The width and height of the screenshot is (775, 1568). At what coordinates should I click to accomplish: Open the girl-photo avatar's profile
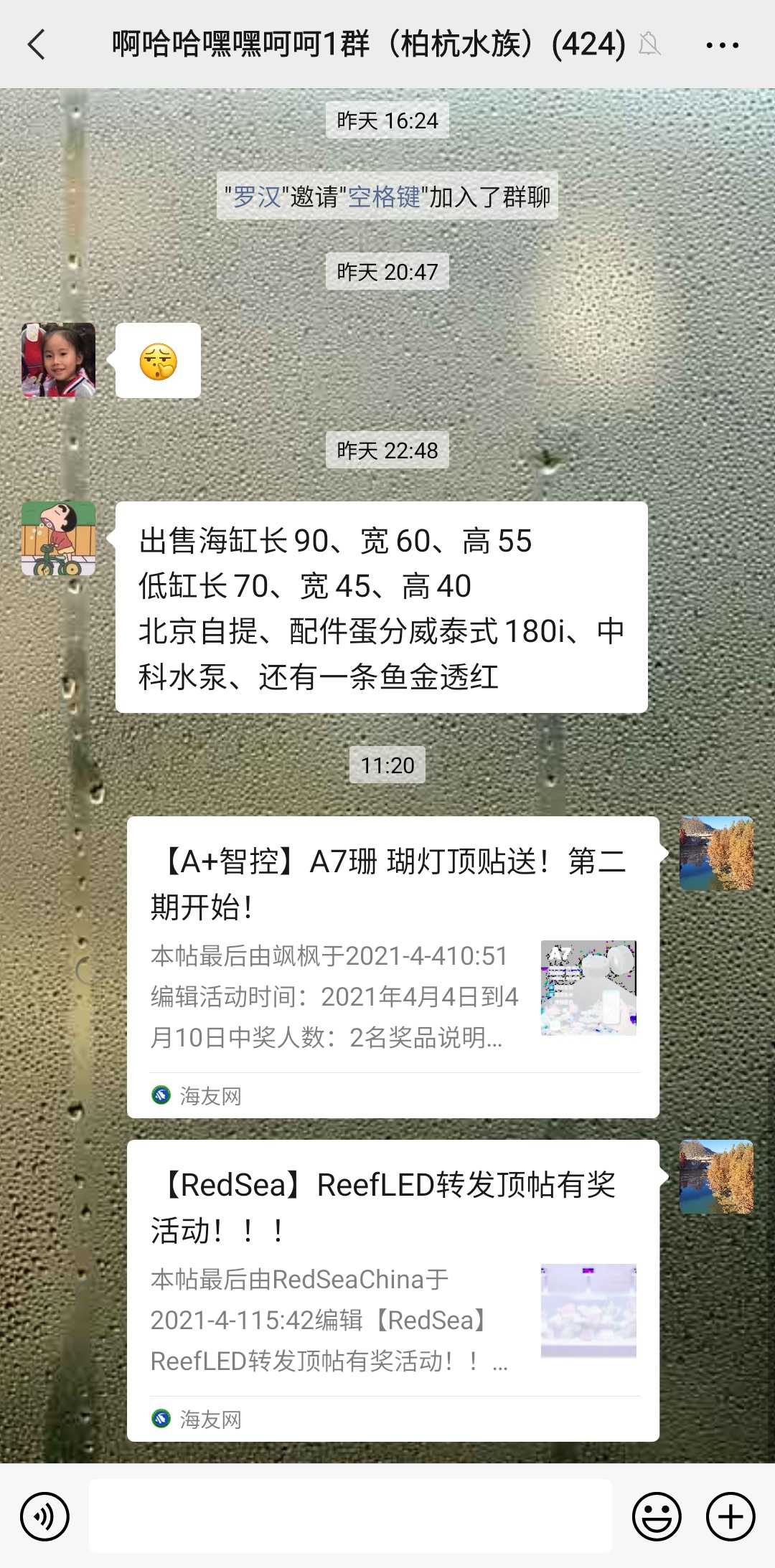(58, 360)
